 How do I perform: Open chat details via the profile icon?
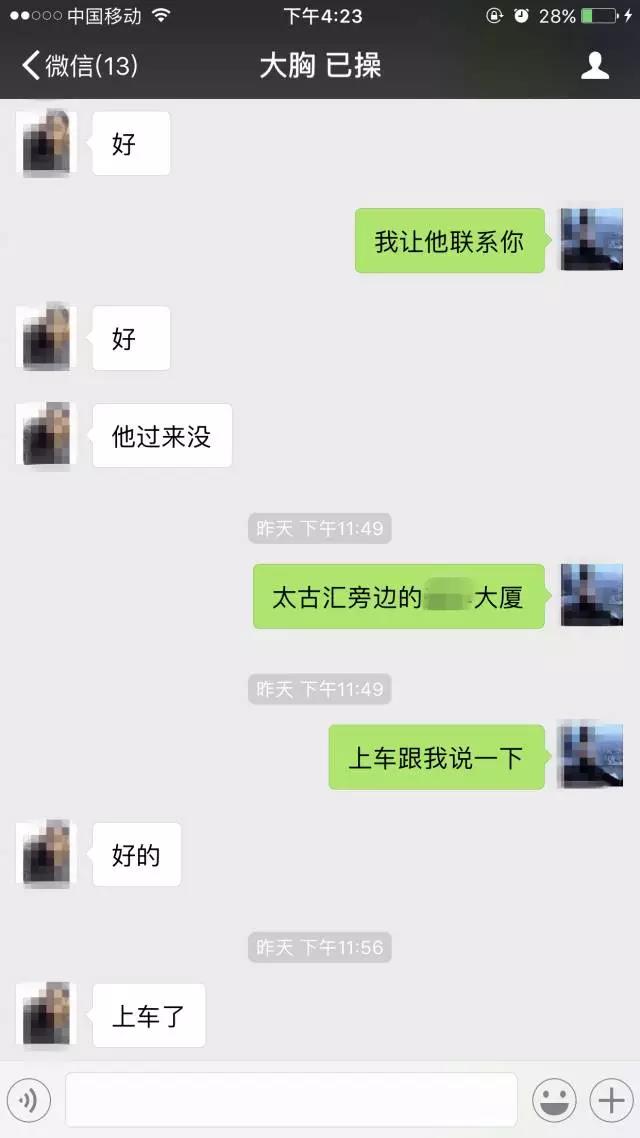pyautogui.click(x=595, y=66)
